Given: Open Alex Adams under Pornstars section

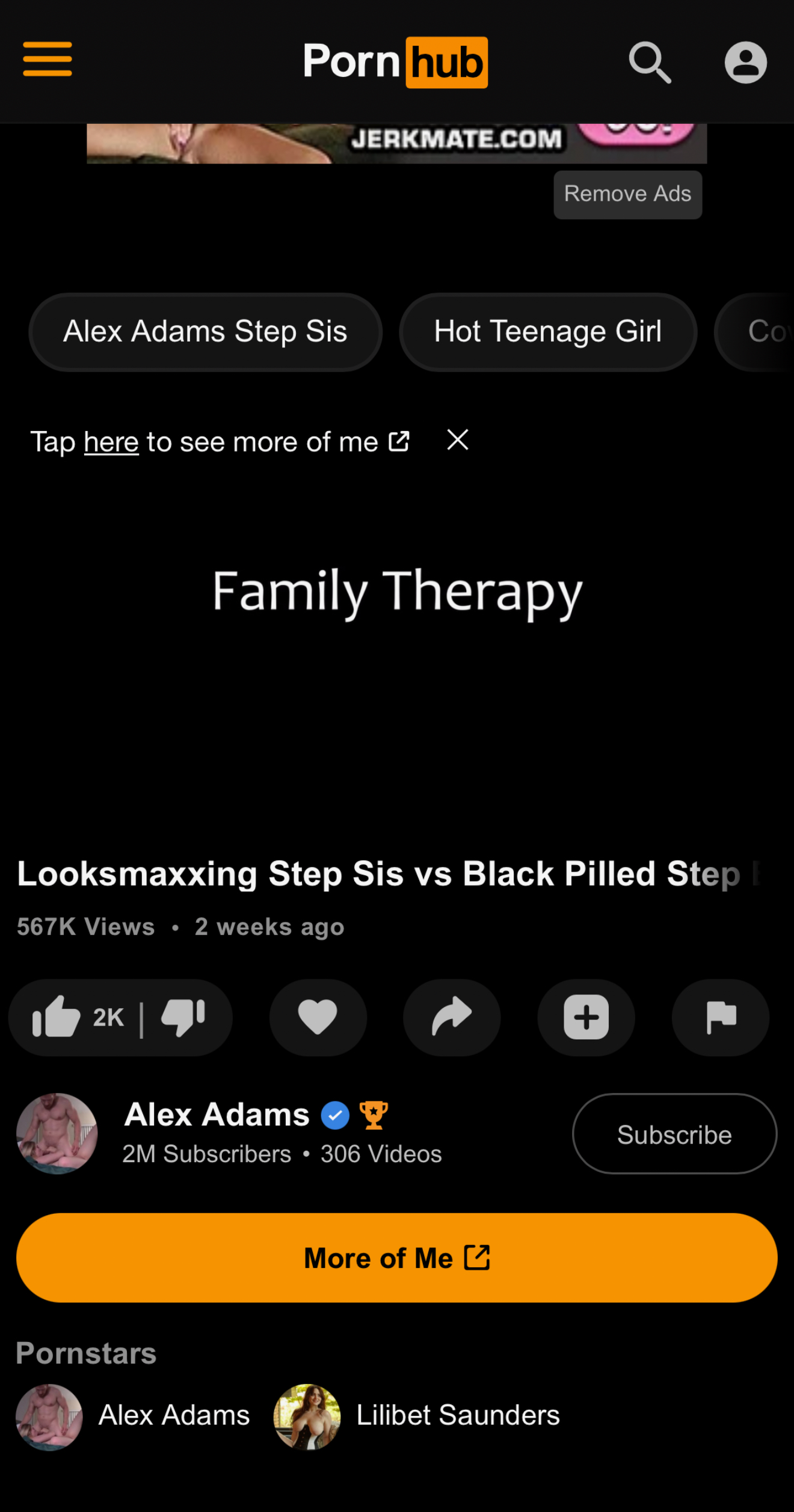Looking at the screenshot, I should tap(173, 1415).
